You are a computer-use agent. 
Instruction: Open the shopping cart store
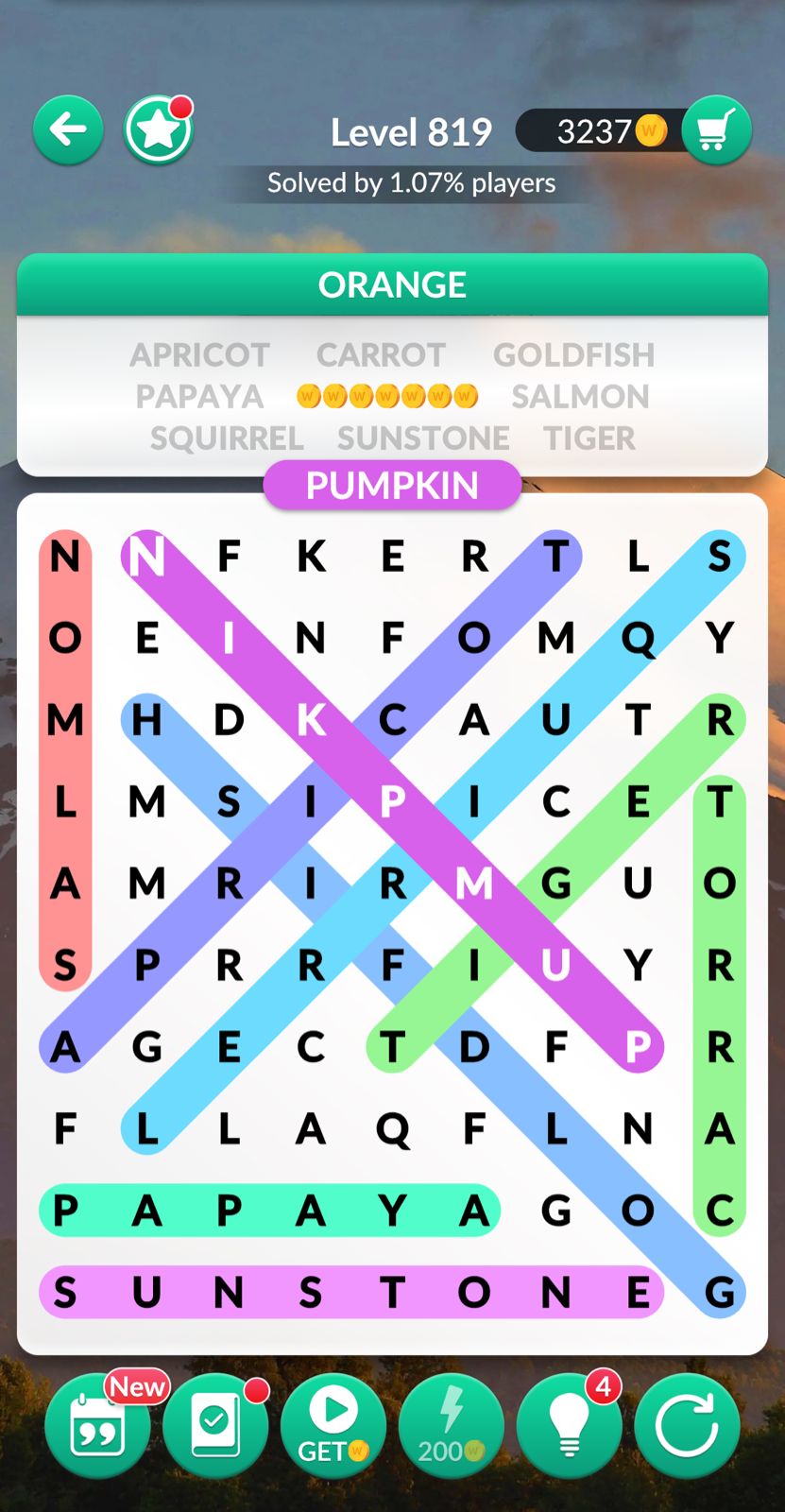pyautogui.click(x=717, y=130)
